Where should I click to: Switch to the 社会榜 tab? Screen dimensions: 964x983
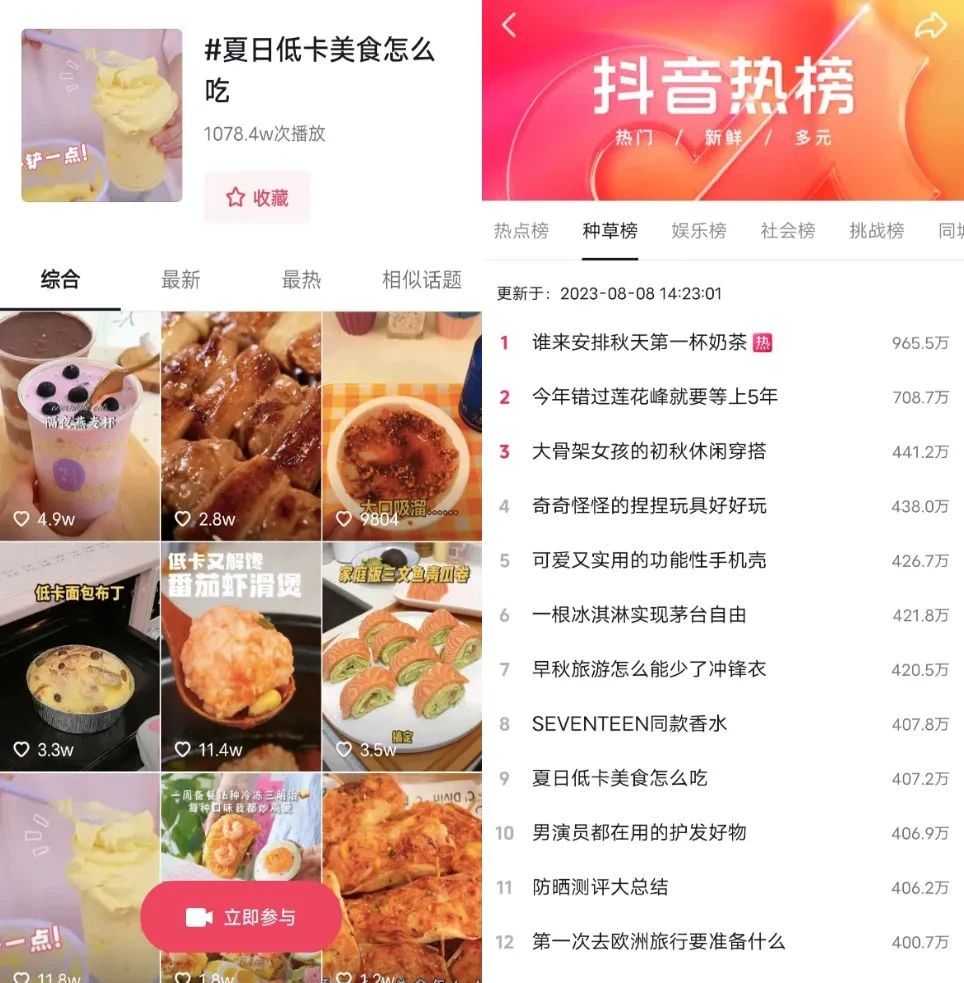tap(788, 231)
